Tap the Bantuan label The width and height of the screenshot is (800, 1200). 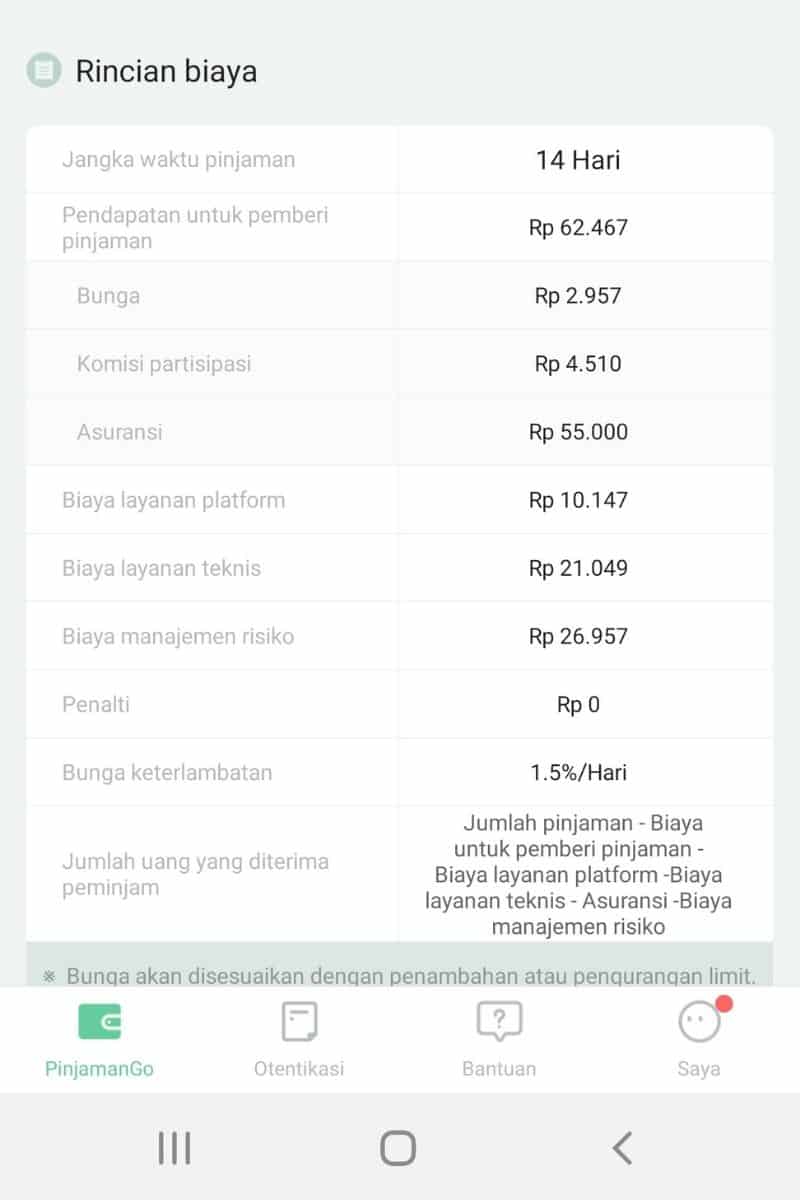click(x=499, y=1068)
